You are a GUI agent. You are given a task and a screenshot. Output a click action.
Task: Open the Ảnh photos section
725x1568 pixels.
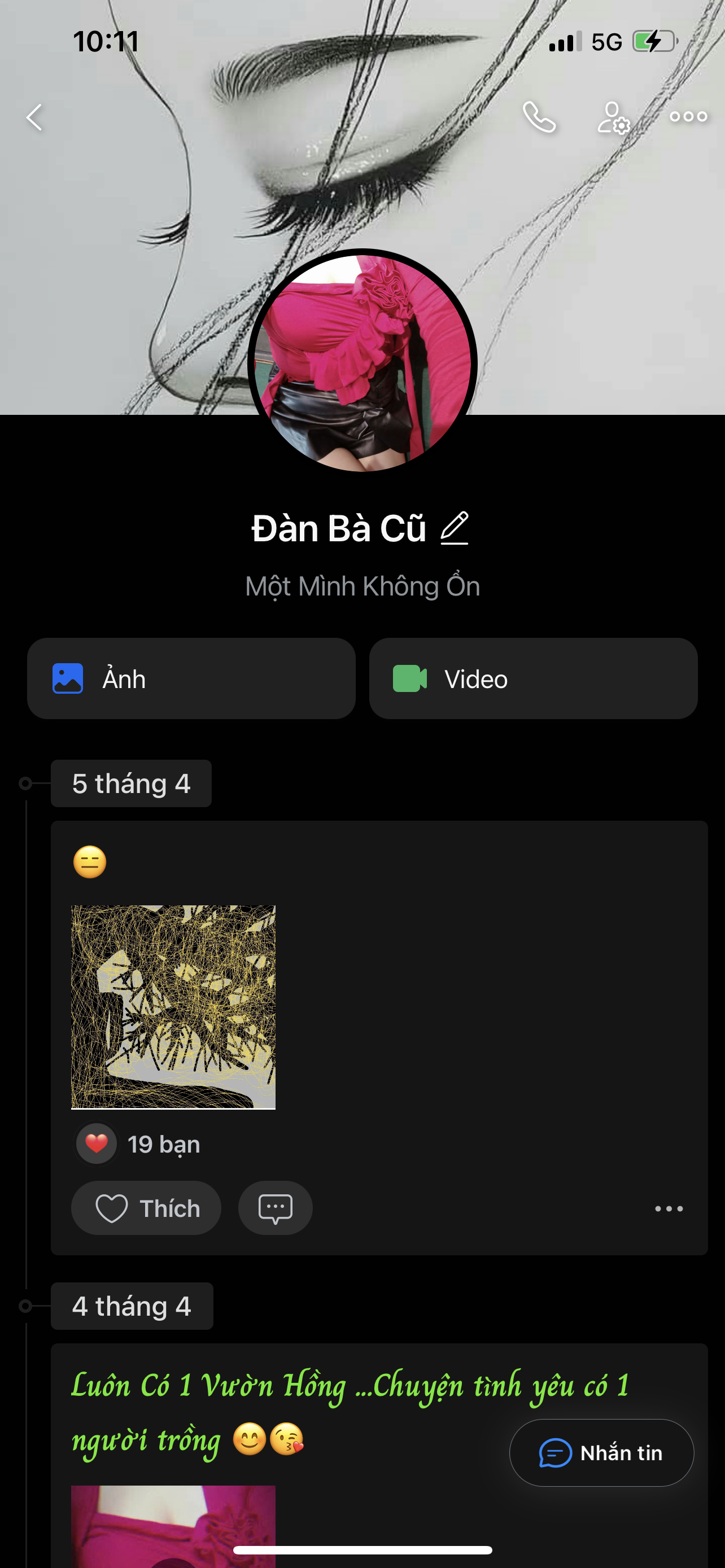(191, 678)
